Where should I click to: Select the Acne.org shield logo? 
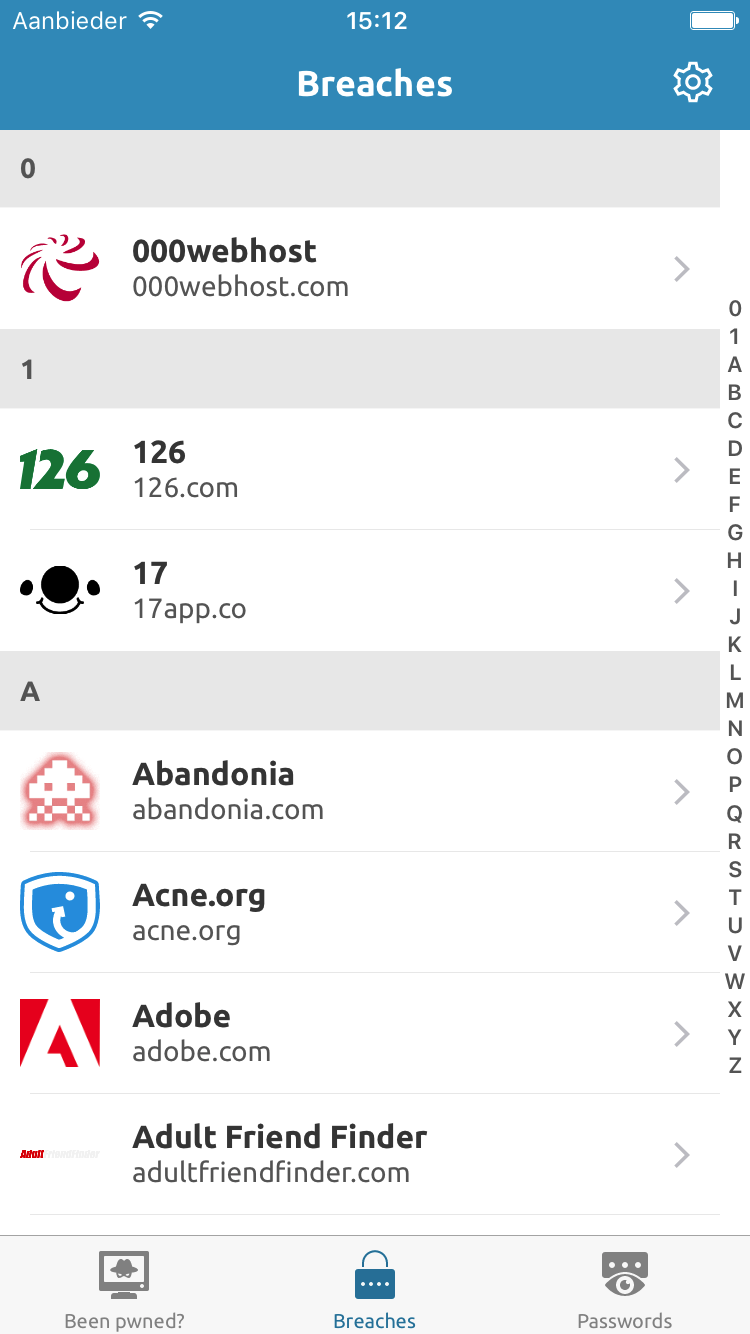(x=59, y=912)
